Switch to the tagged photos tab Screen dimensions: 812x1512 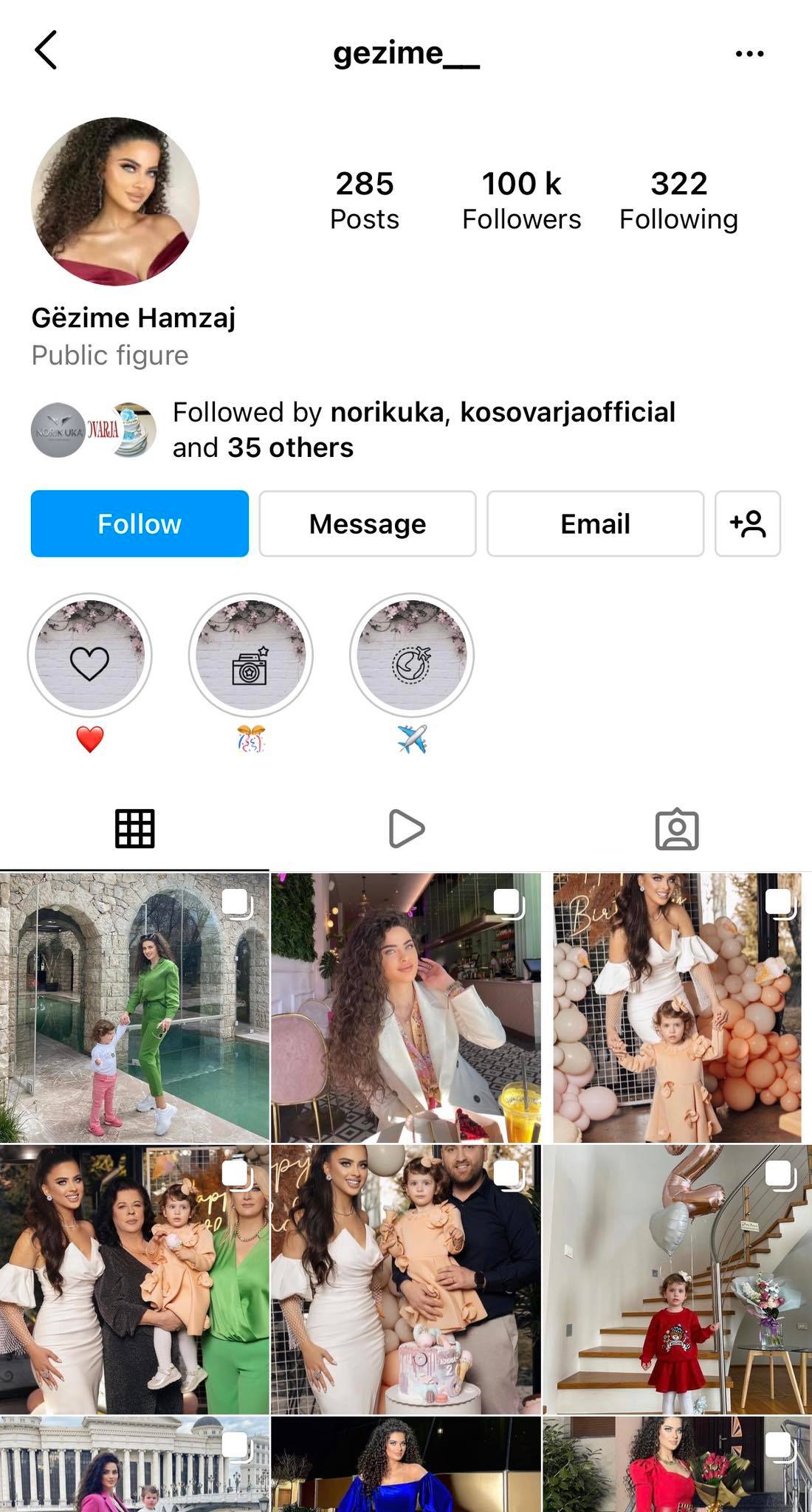pos(676,828)
